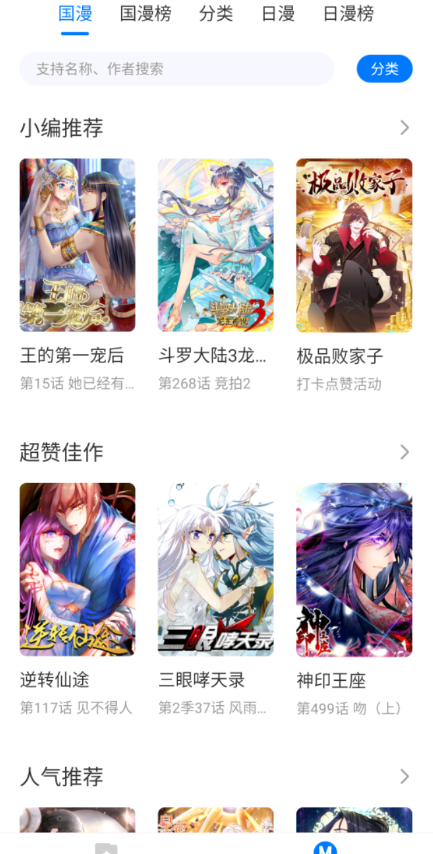Screen dimensions: 433x854
Task: Switch to the 日漫 tab
Action: pyautogui.click(x=278, y=14)
